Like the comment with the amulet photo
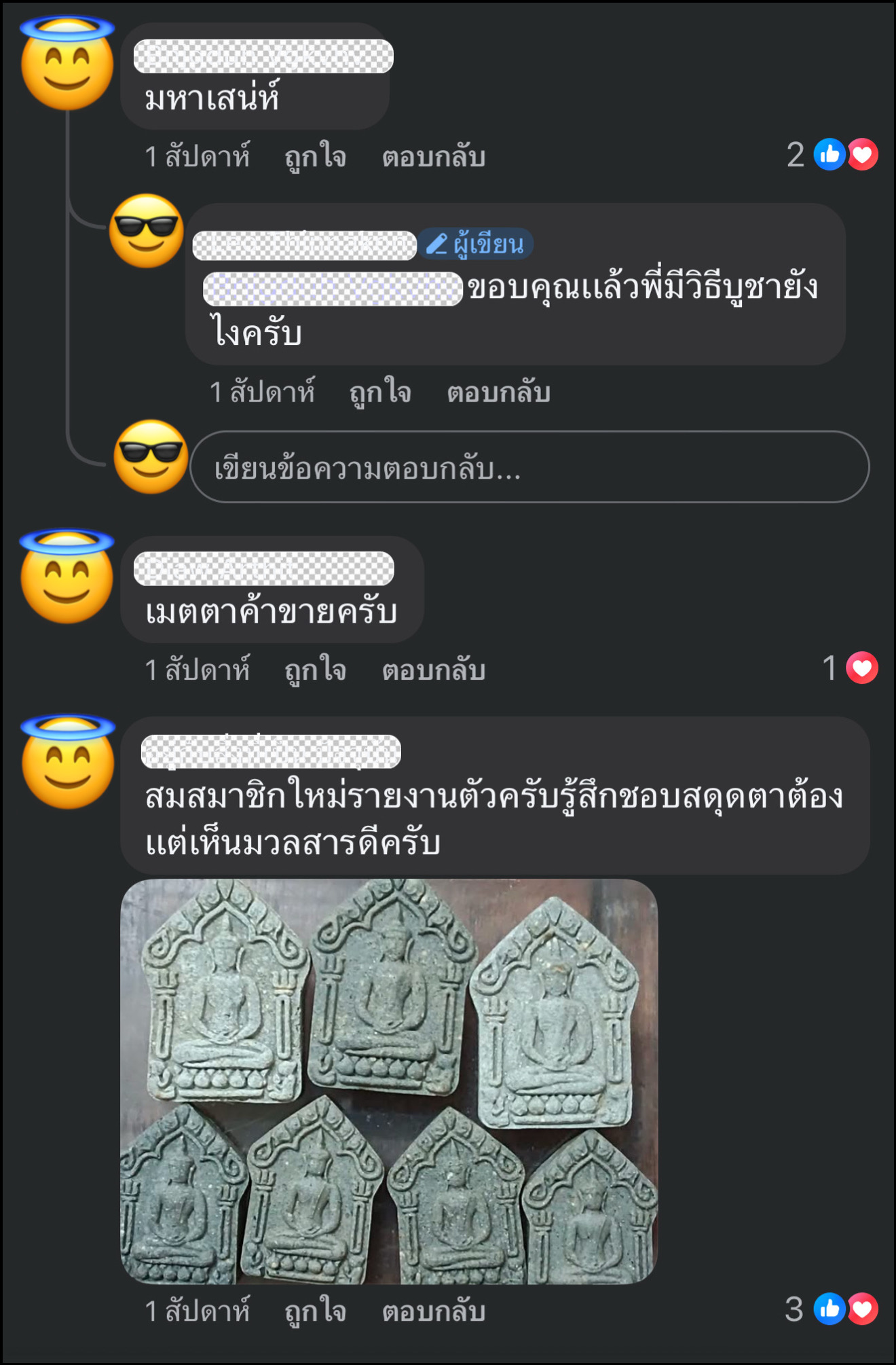 [315, 1311]
